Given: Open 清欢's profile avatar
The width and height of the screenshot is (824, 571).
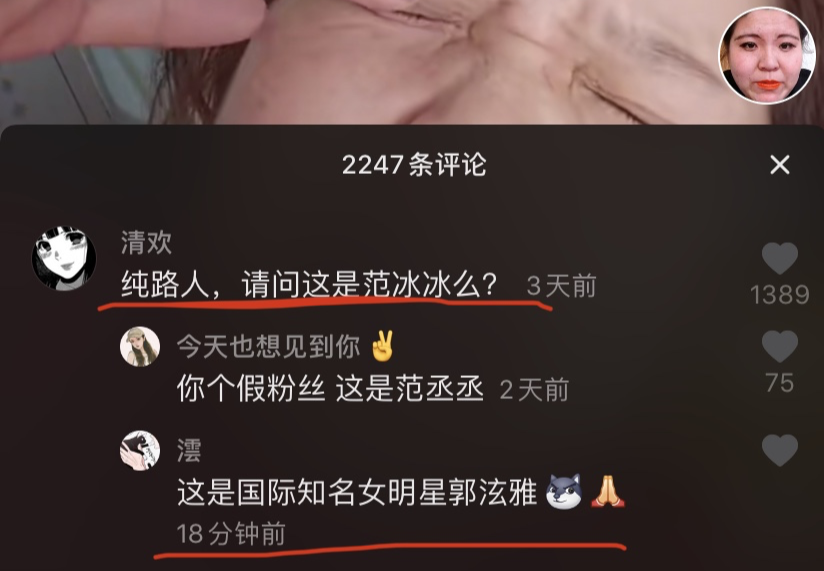Looking at the screenshot, I should pos(64,258).
